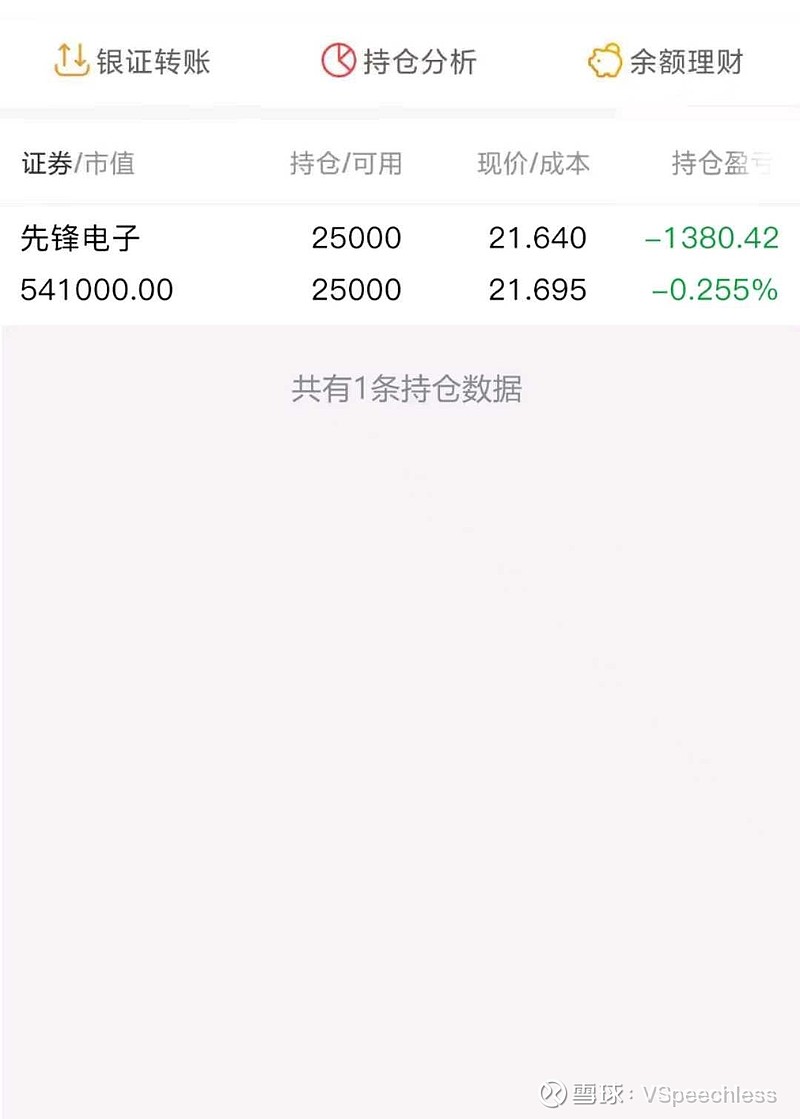
Task: Open 银证转账 bank-securities transfer
Action: pyautogui.click(x=132, y=62)
